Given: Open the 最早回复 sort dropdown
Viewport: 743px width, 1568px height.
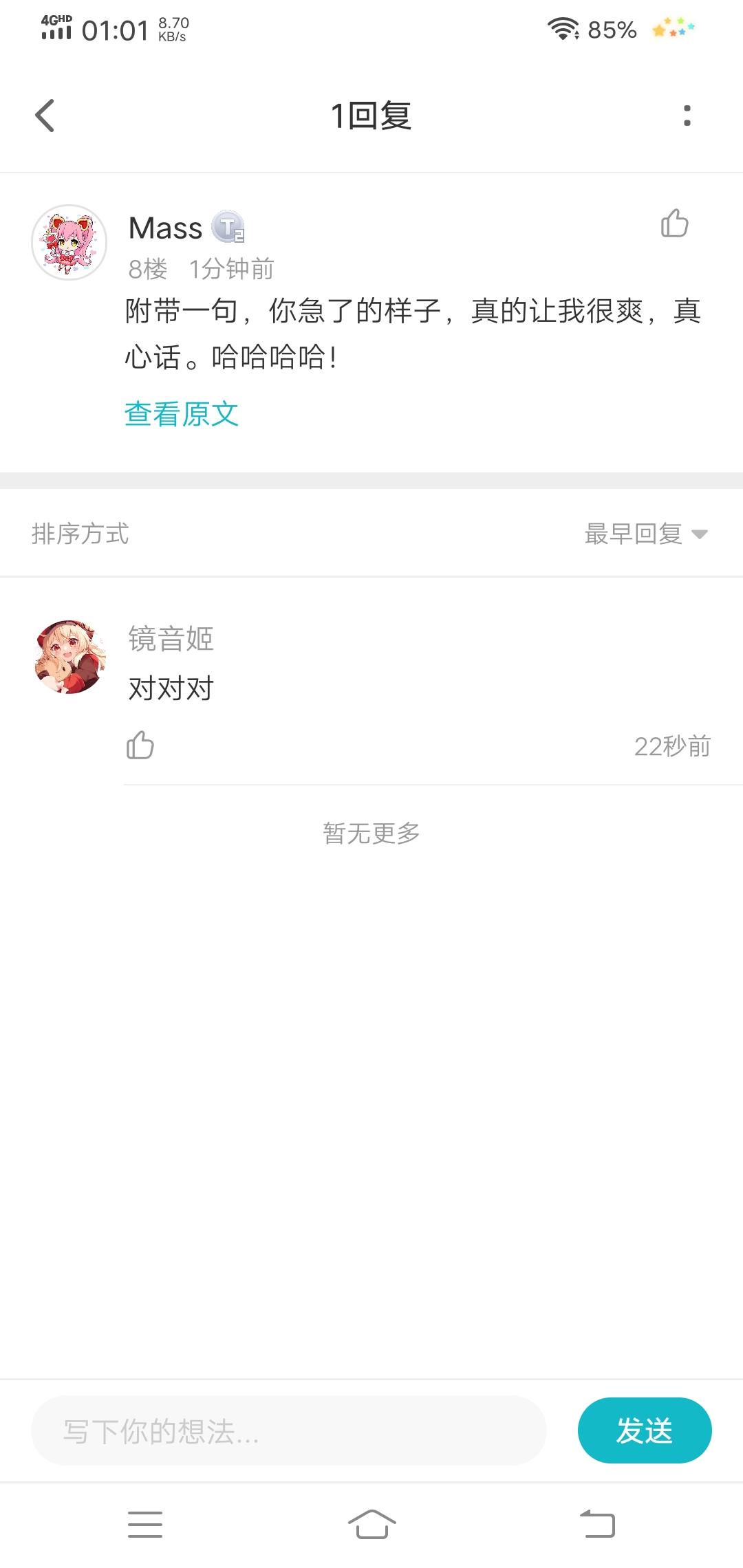Looking at the screenshot, I should click(x=645, y=534).
